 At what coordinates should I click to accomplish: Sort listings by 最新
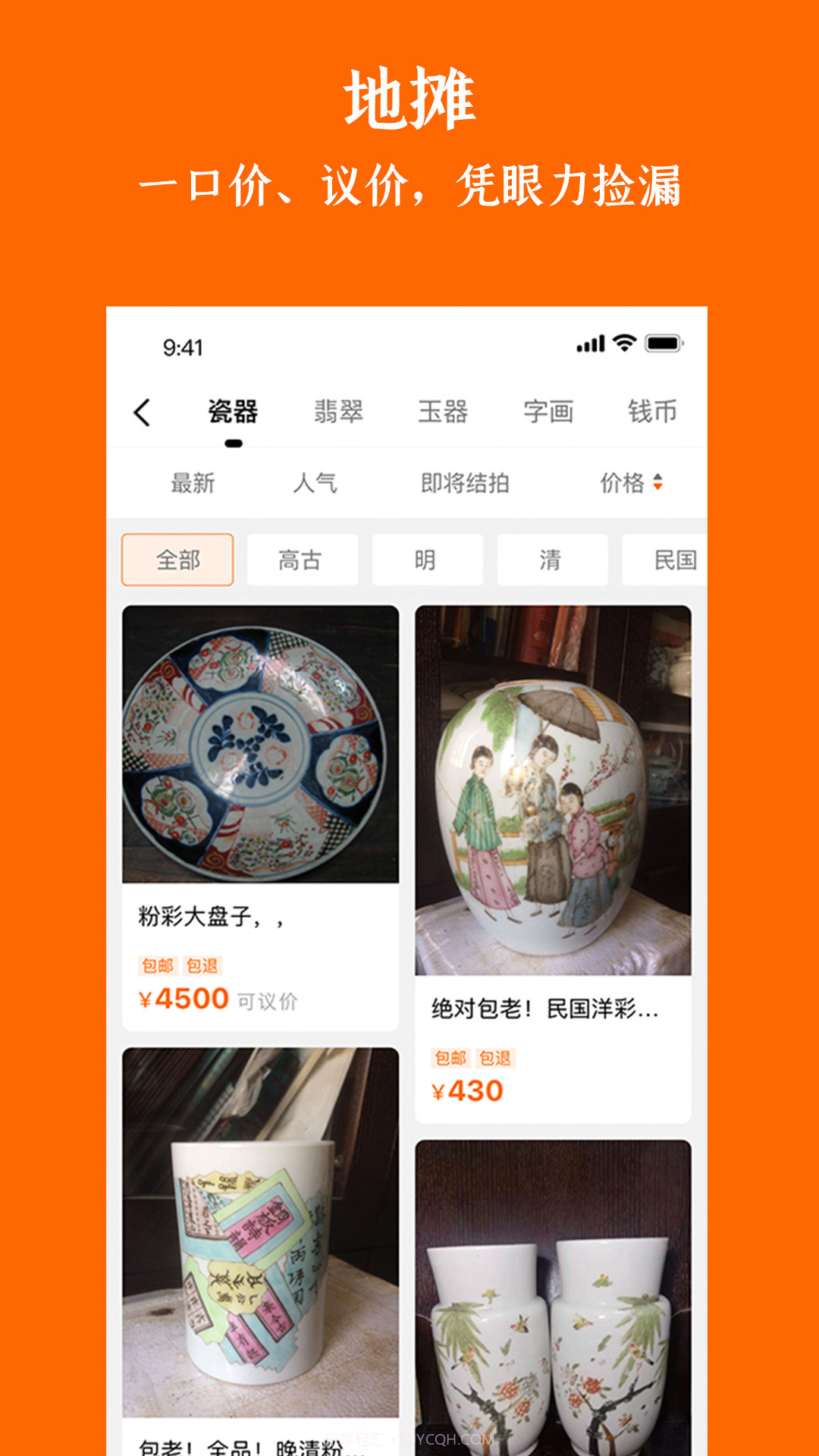click(x=192, y=483)
